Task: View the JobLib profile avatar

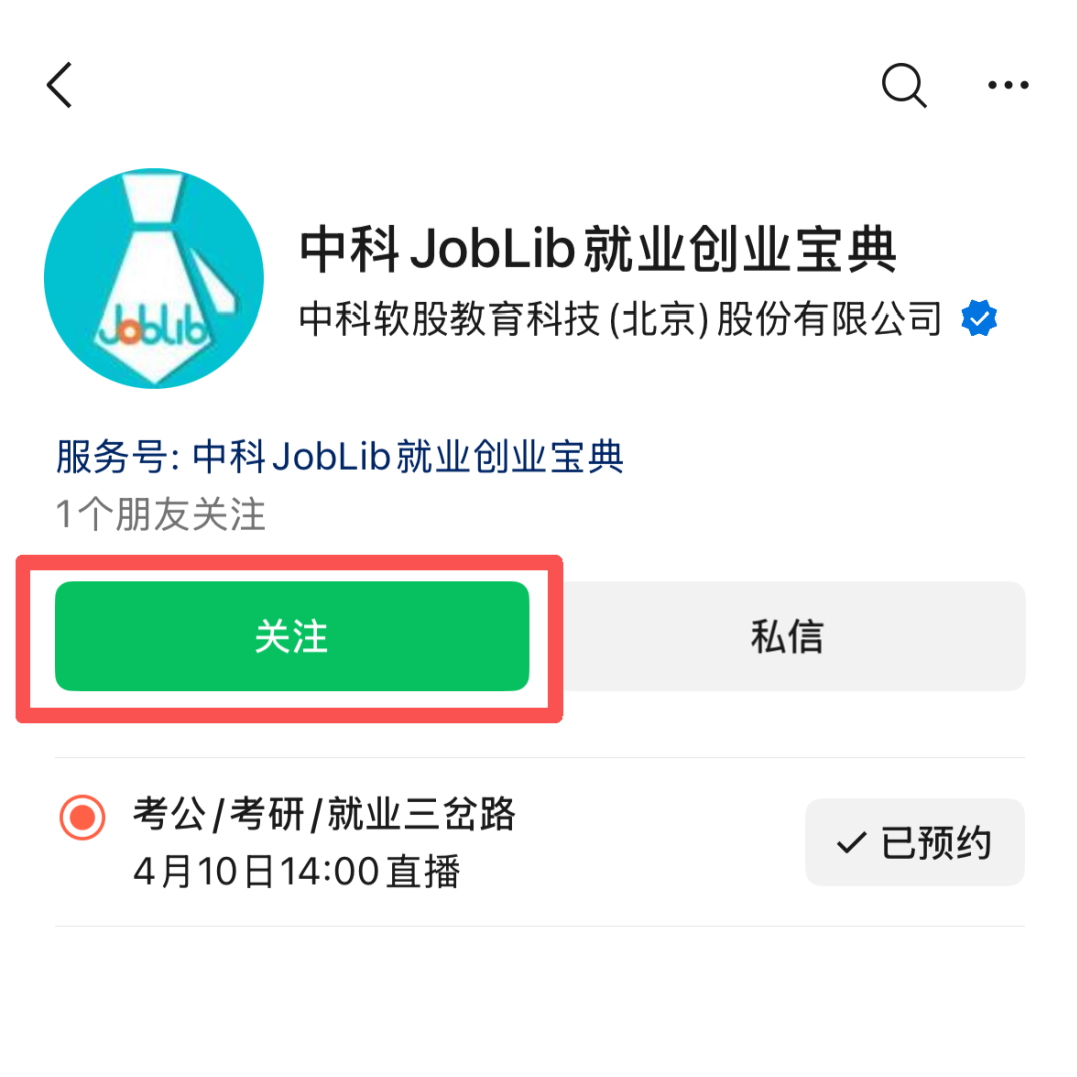Action: pos(154,279)
